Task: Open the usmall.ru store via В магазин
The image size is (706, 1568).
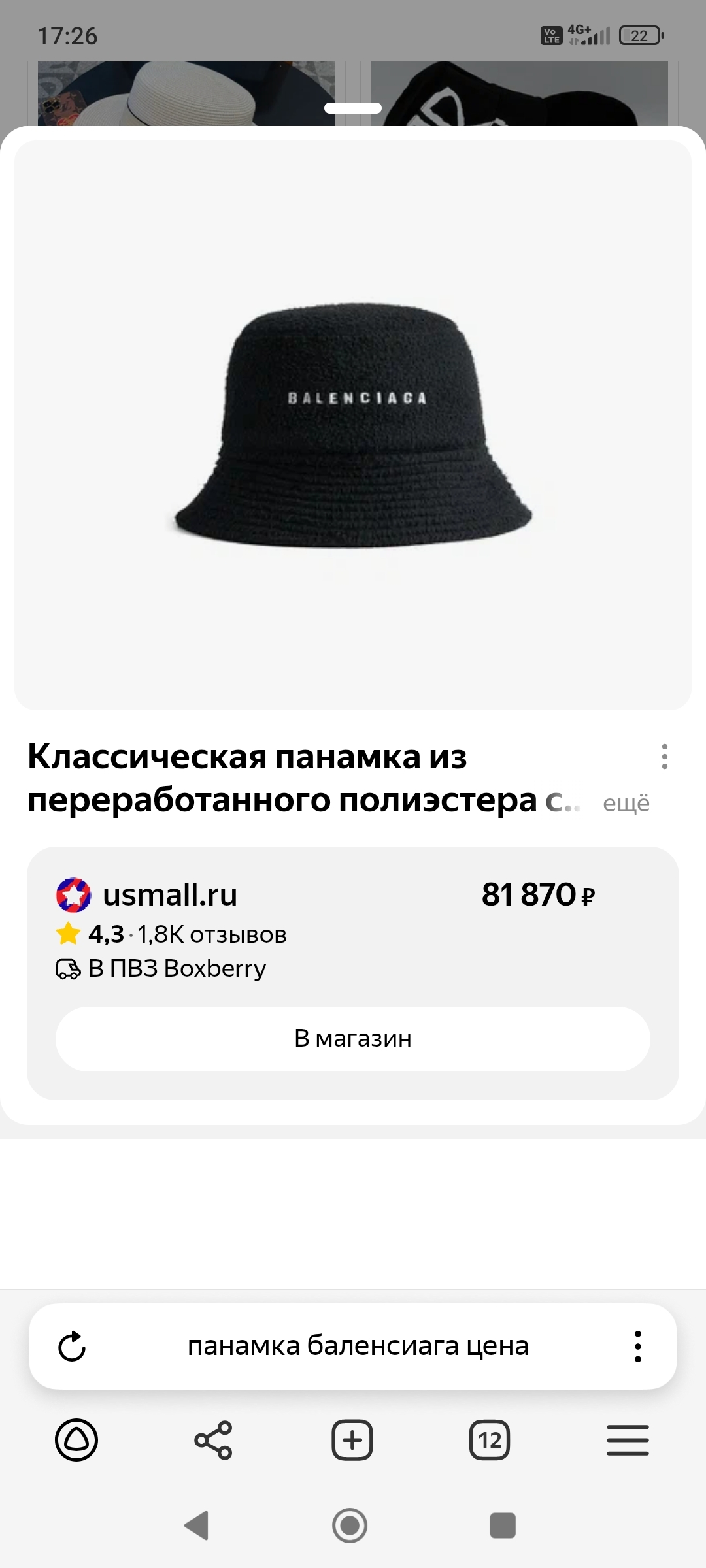Action: (x=353, y=1038)
